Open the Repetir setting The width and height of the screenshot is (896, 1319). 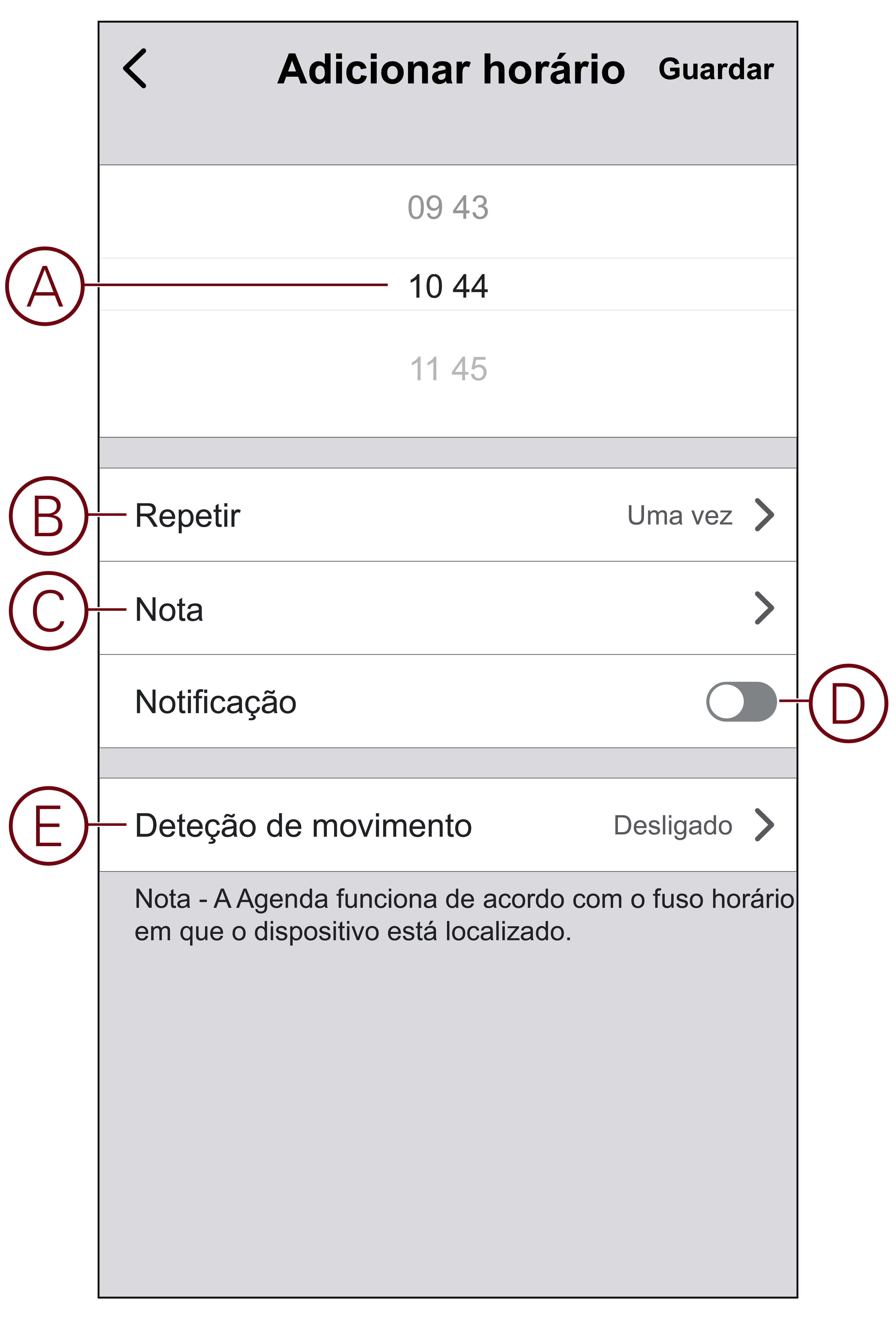(x=448, y=515)
